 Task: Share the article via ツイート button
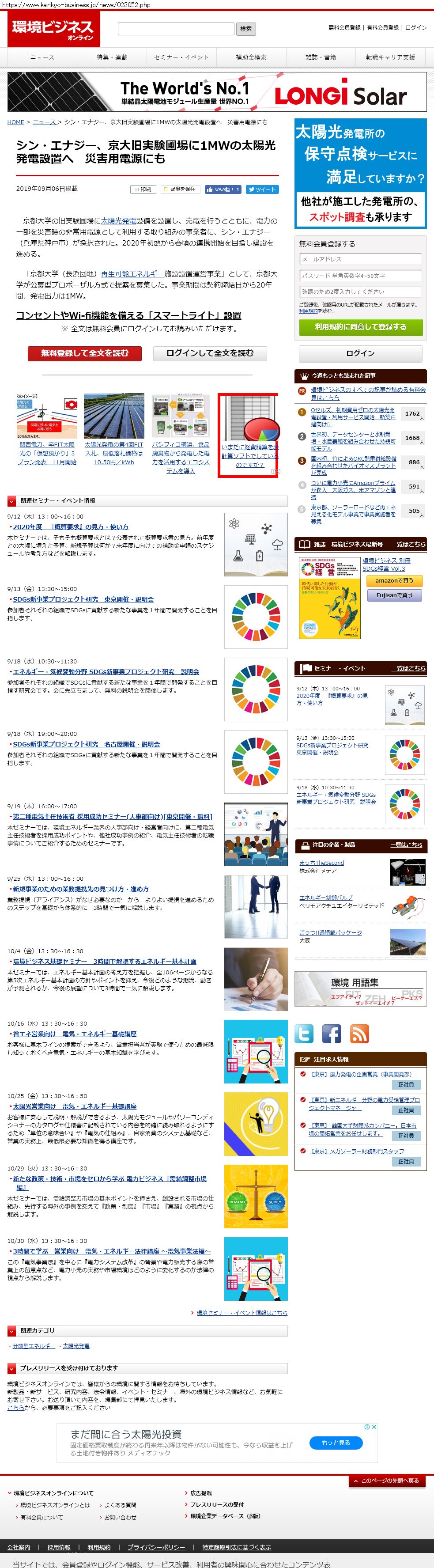262,189
